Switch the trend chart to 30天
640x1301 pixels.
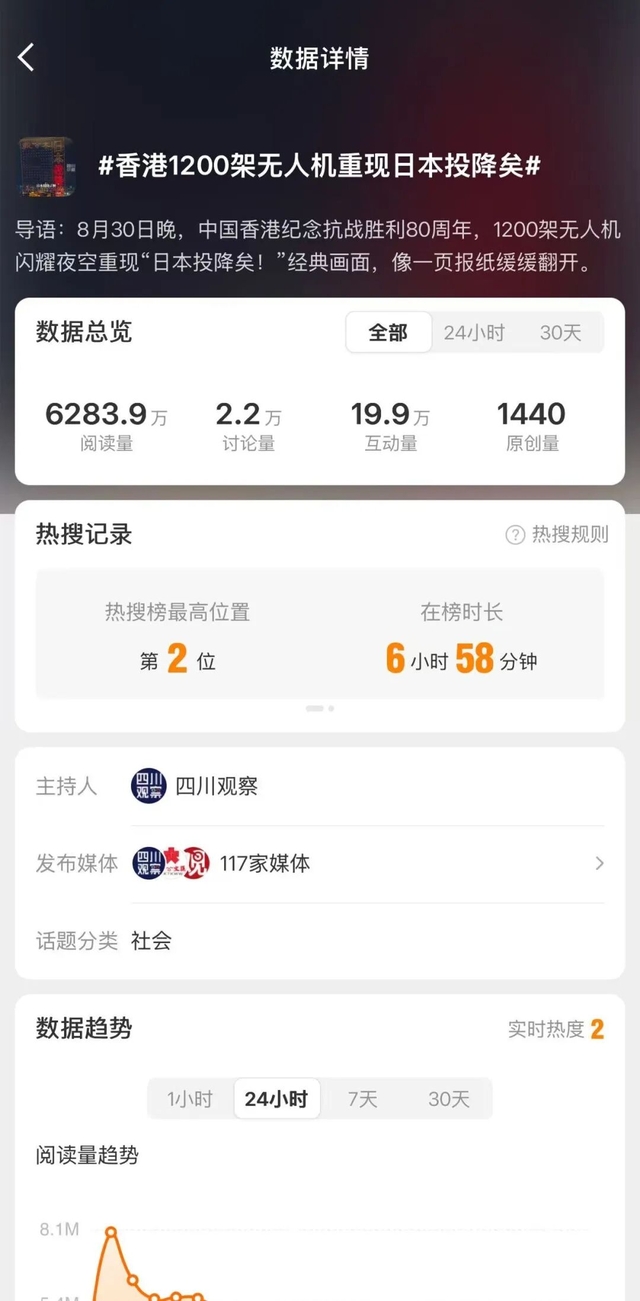pyautogui.click(x=448, y=1099)
